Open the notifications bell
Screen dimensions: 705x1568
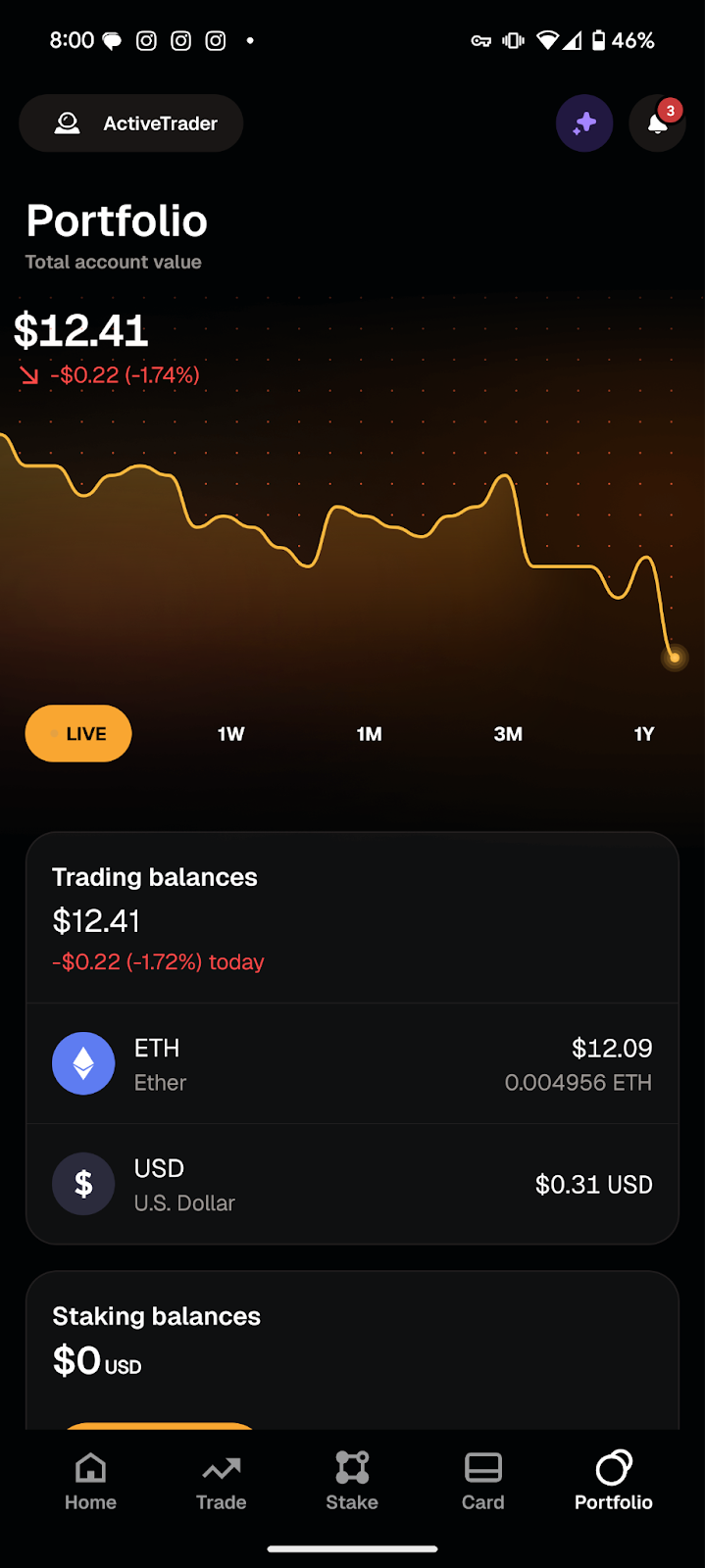(658, 123)
